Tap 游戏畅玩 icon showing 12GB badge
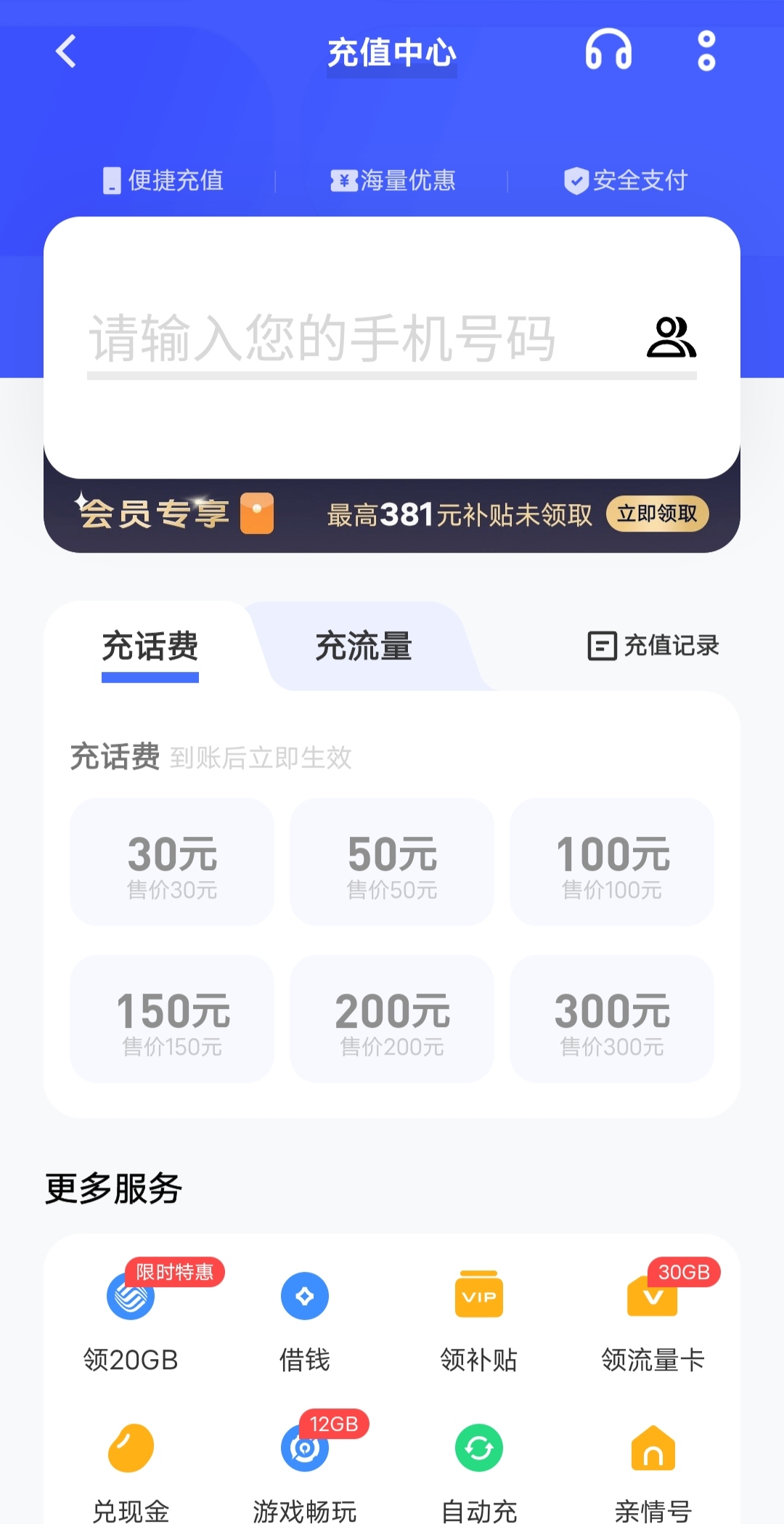Viewport: 784px width, 1537px height. [305, 1449]
